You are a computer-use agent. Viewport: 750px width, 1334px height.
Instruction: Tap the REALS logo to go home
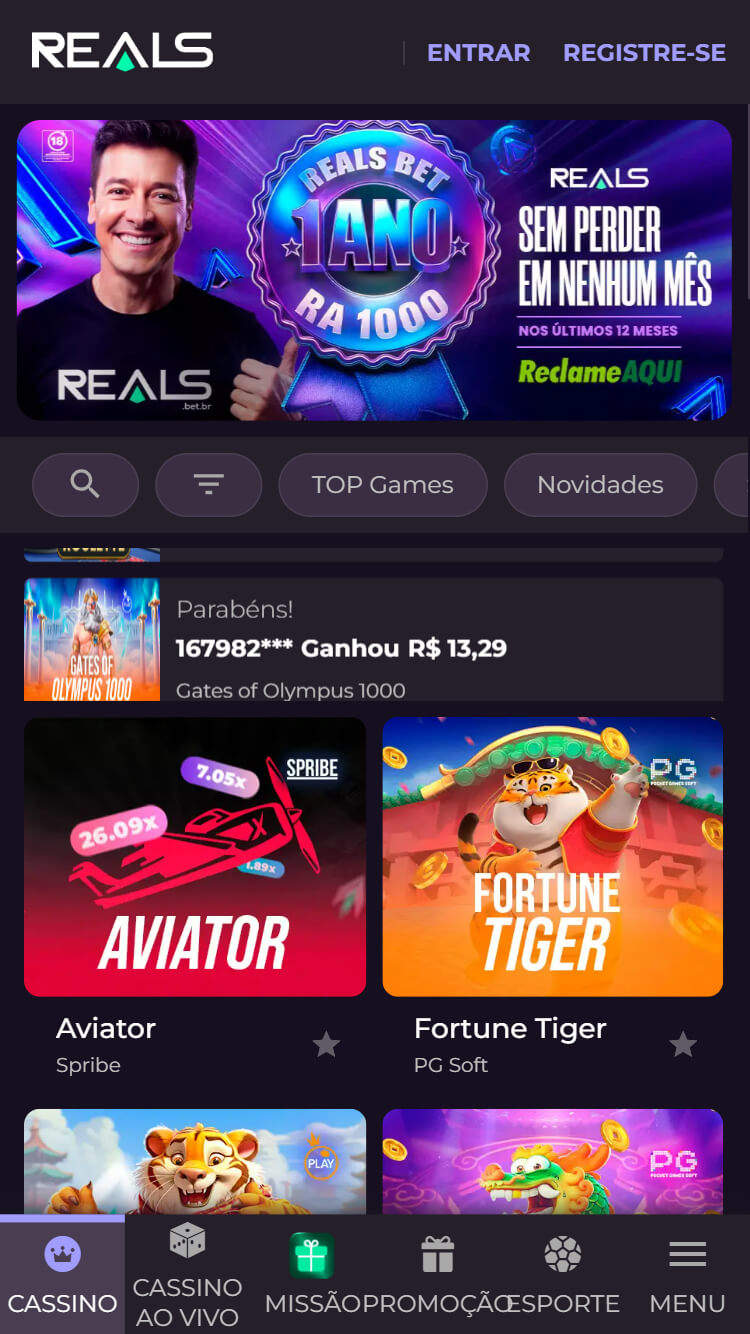coord(122,51)
